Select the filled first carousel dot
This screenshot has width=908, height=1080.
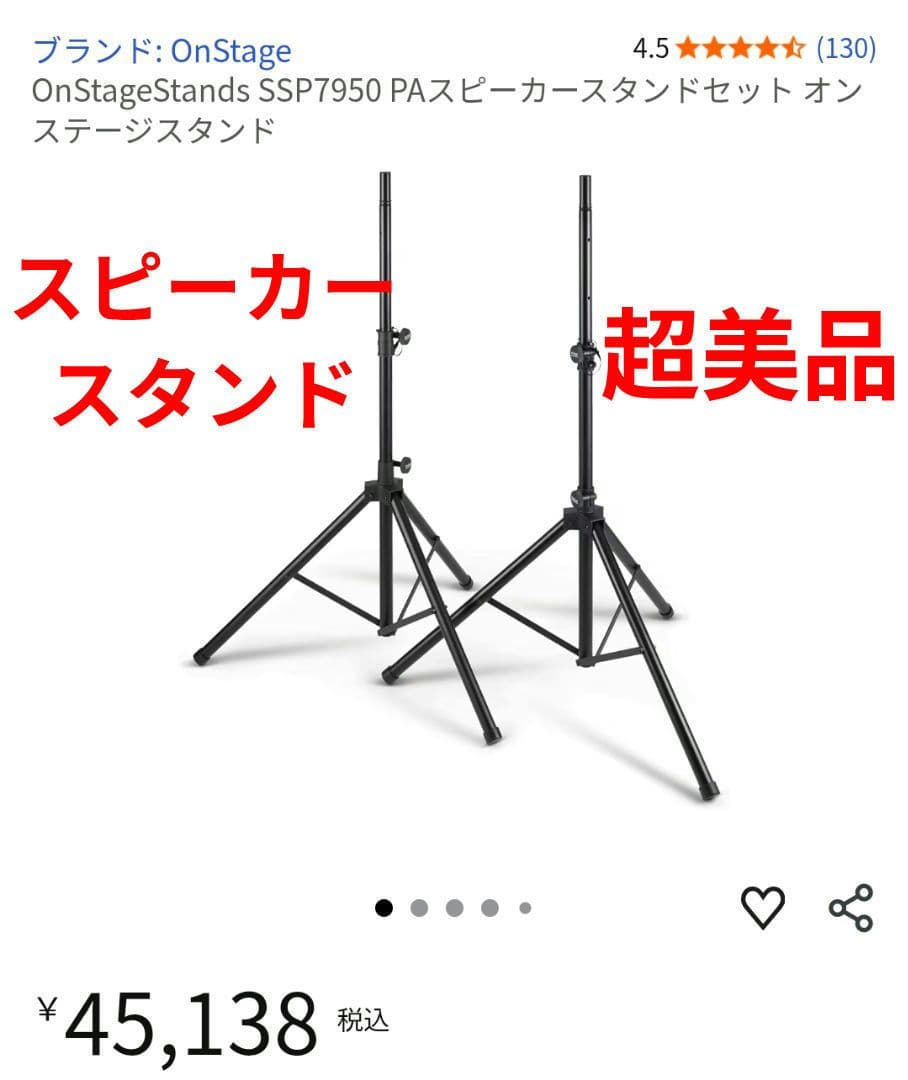click(383, 908)
